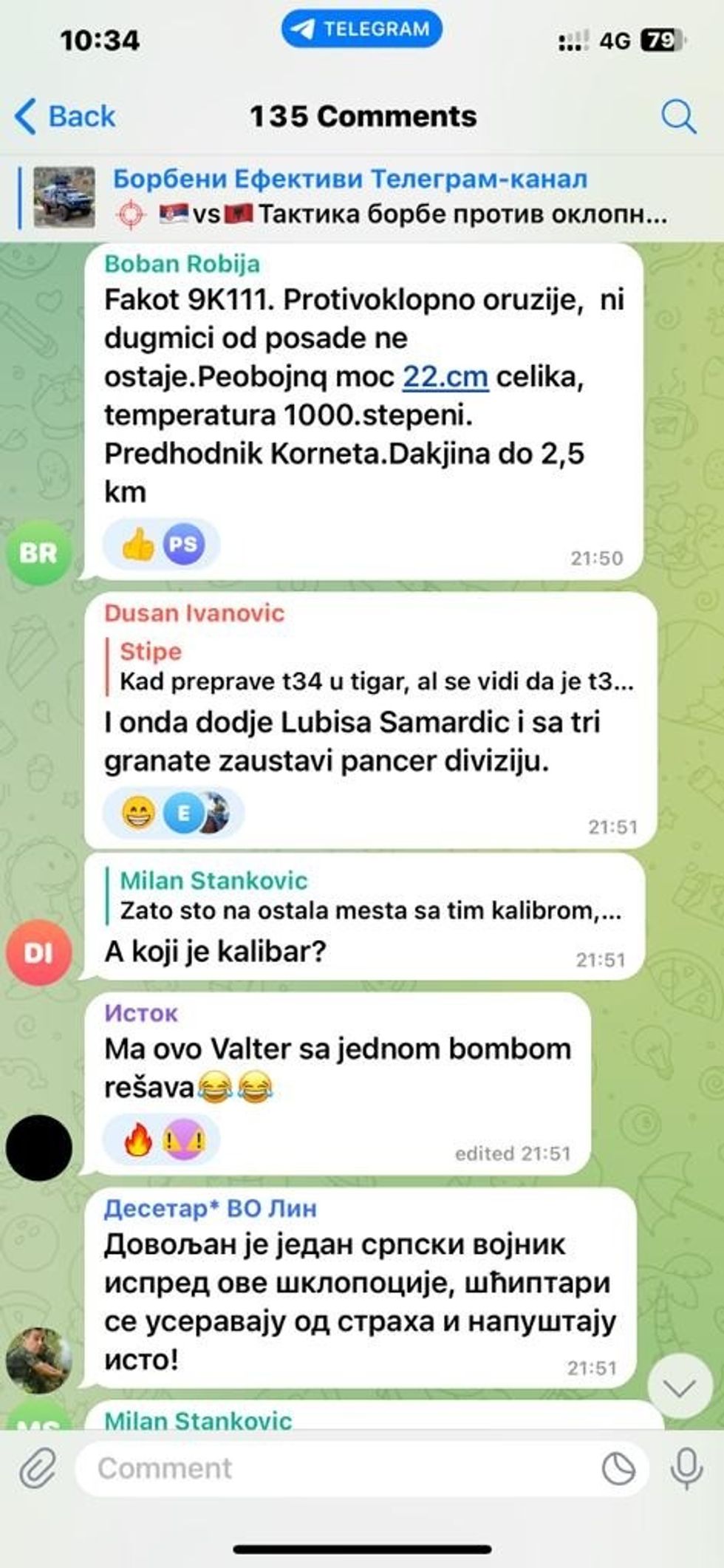React with grinning emoji on Dusan's comment
The height and width of the screenshot is (1568, 724).
(138, 814)
